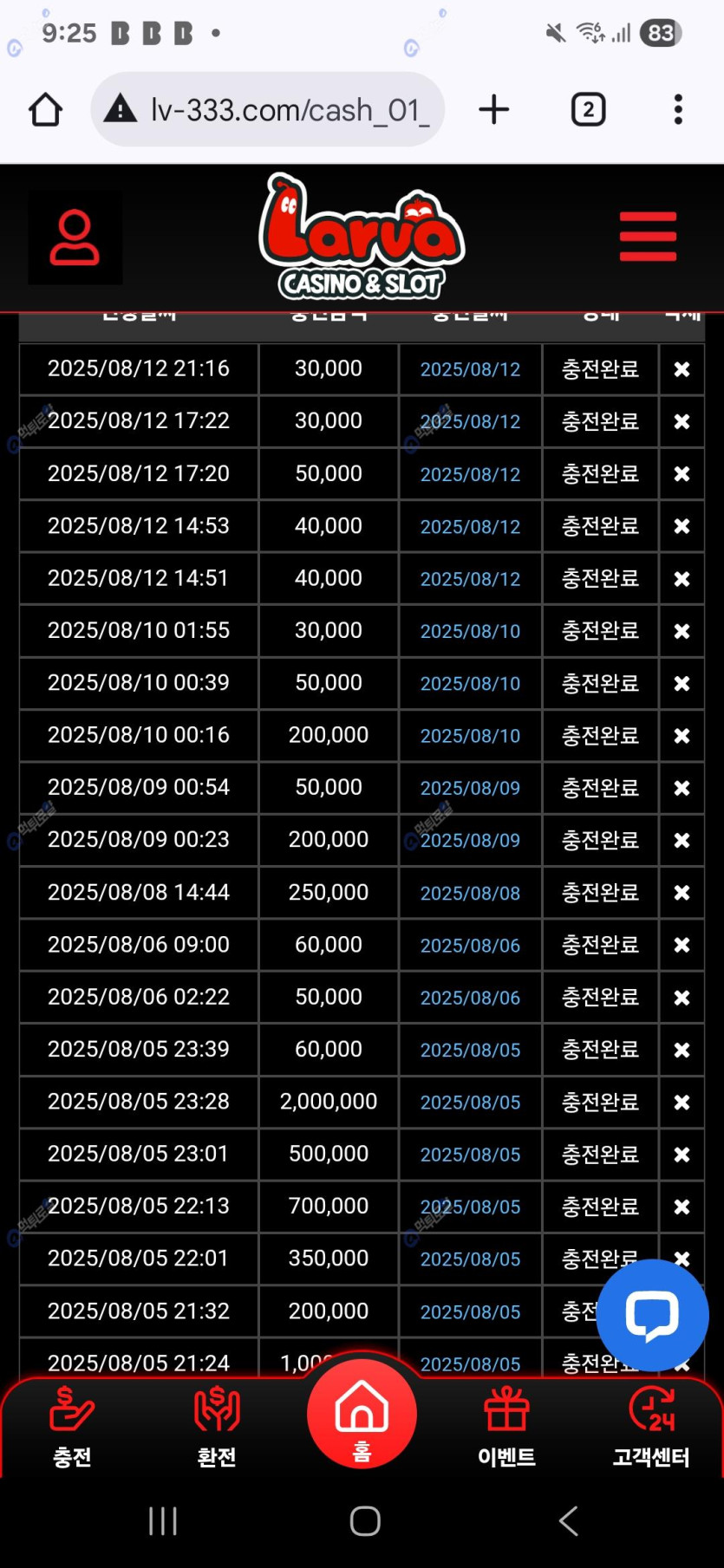This screenshot has height=1568, width=724.
Task: Remove the 2025/08/08 14:44 entry
Action: click(682, 893)
